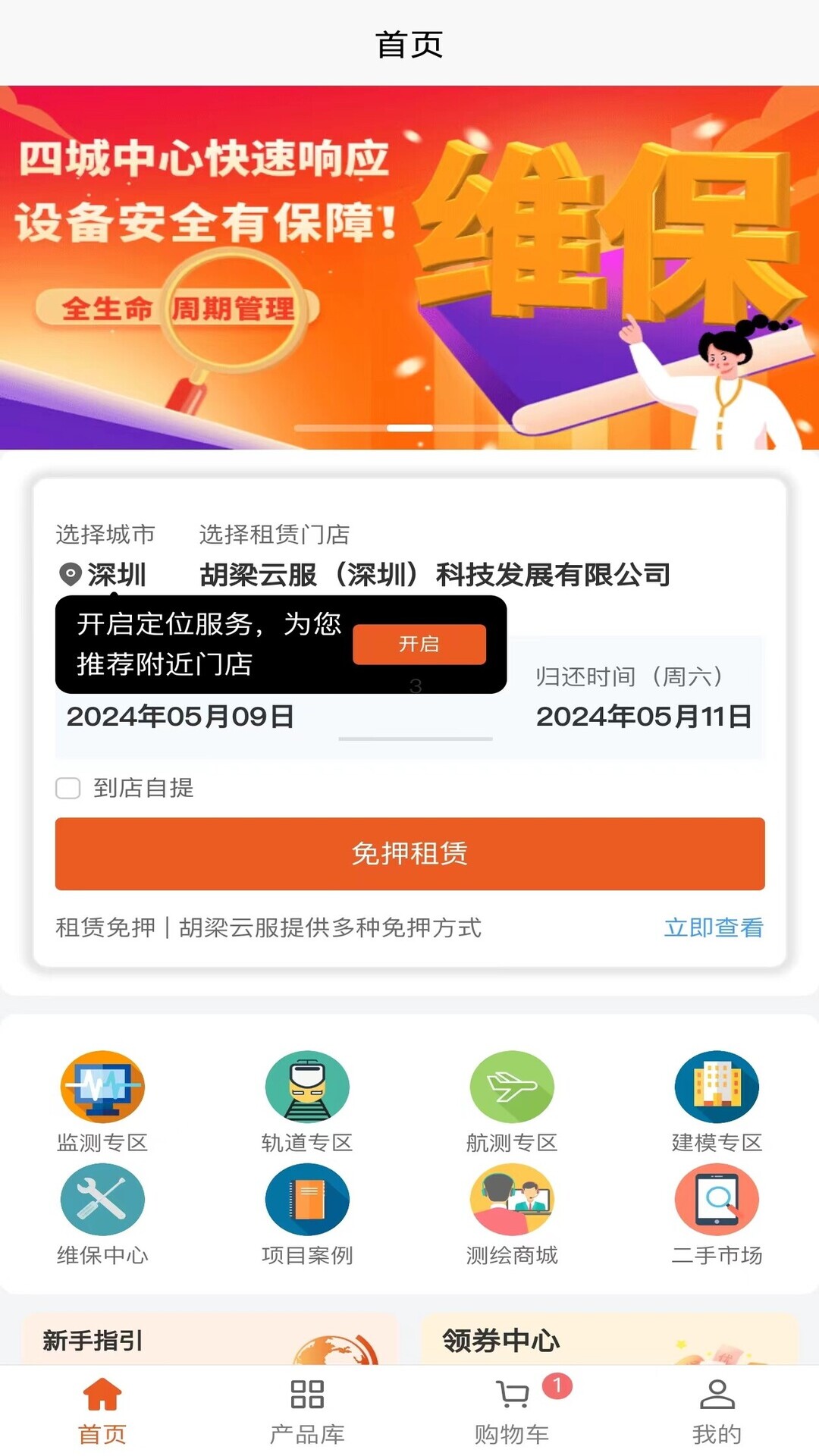
Task: Switch to the 产品库 tab
Action: coord(307,1410)
